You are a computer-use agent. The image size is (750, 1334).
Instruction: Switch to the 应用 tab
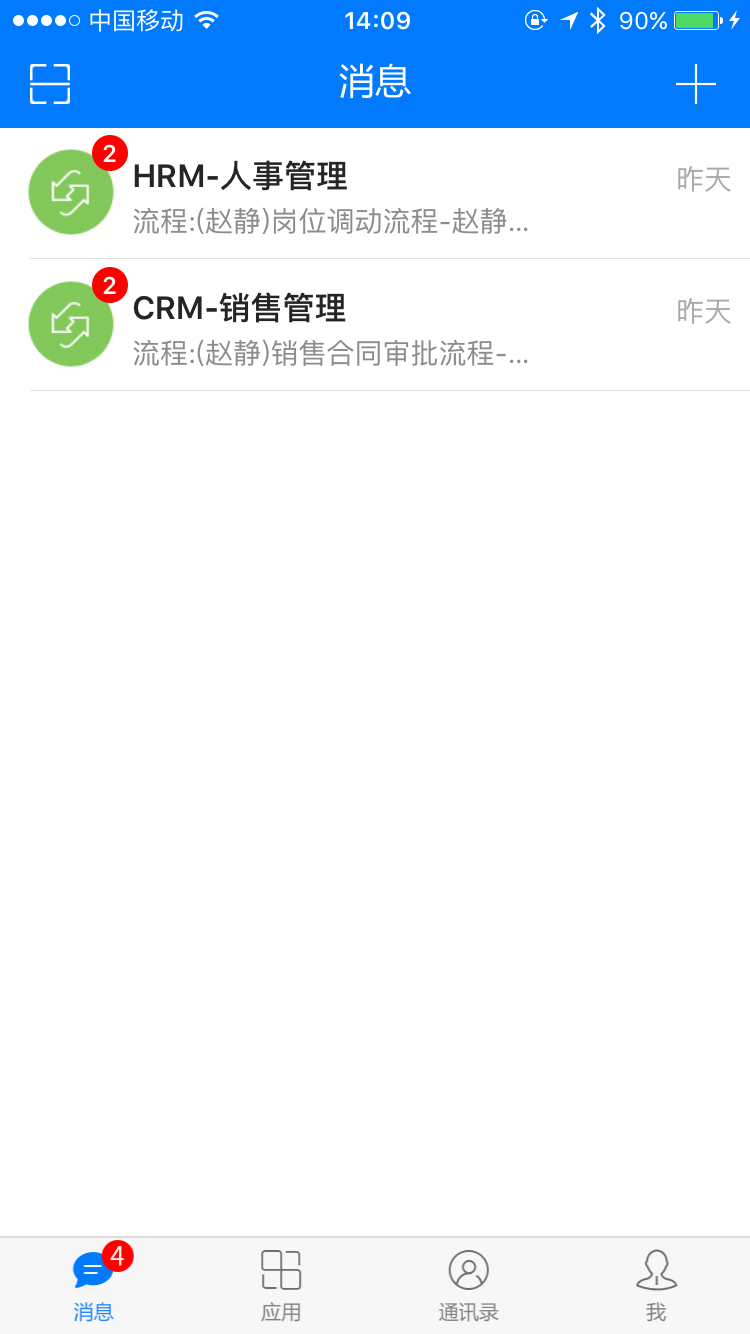tap(281, 1286)
